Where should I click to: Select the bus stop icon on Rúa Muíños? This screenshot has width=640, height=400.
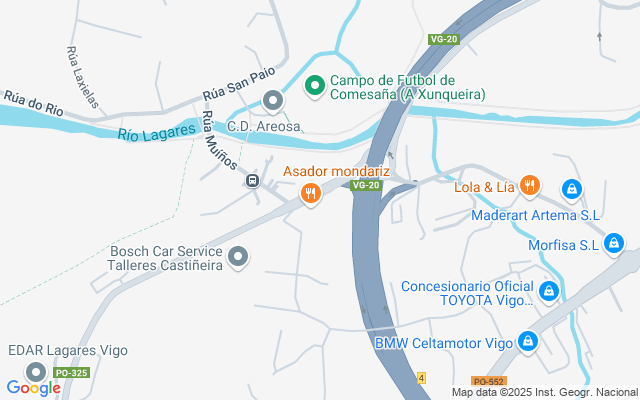252,181
